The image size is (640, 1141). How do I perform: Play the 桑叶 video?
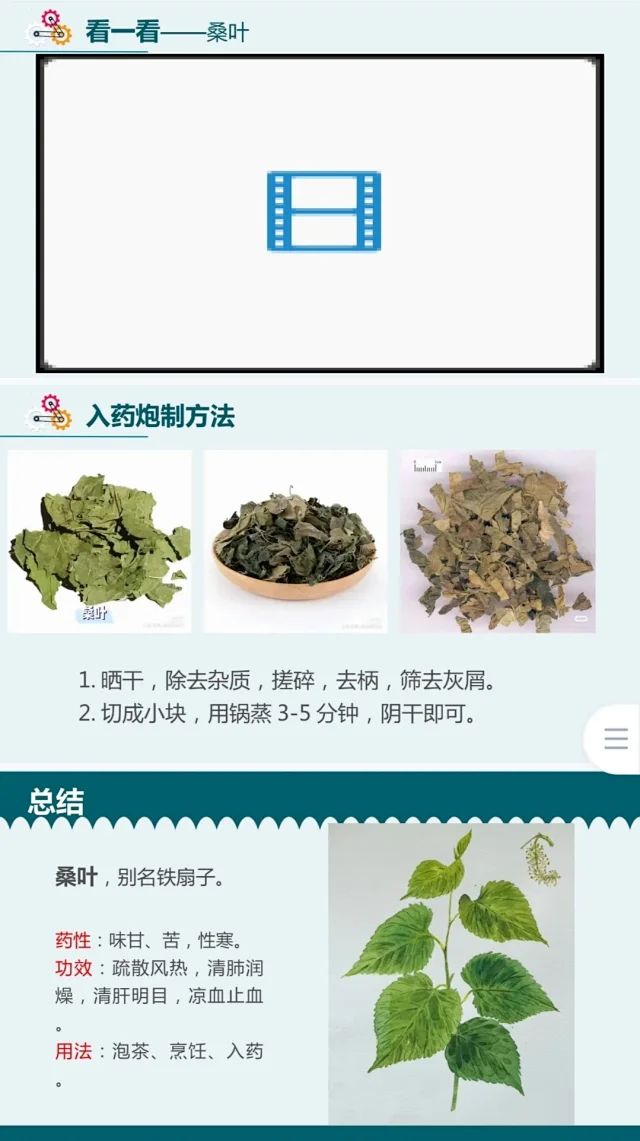pyautogui.click(x=323, y=211)
